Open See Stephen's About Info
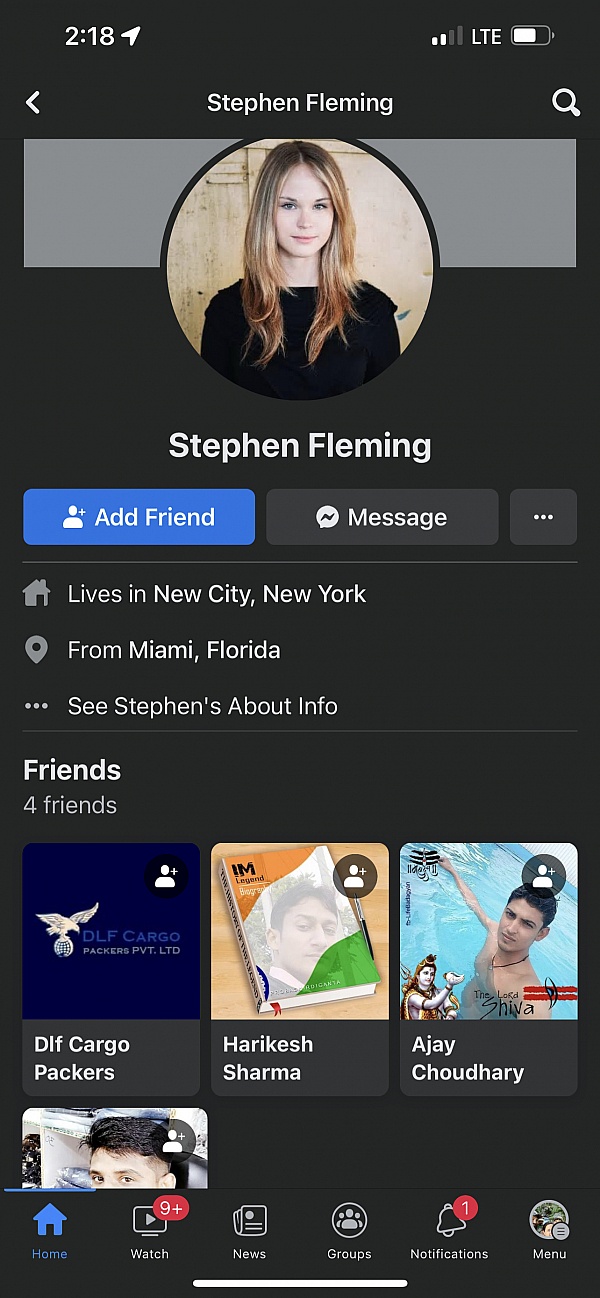 [202, 706]
